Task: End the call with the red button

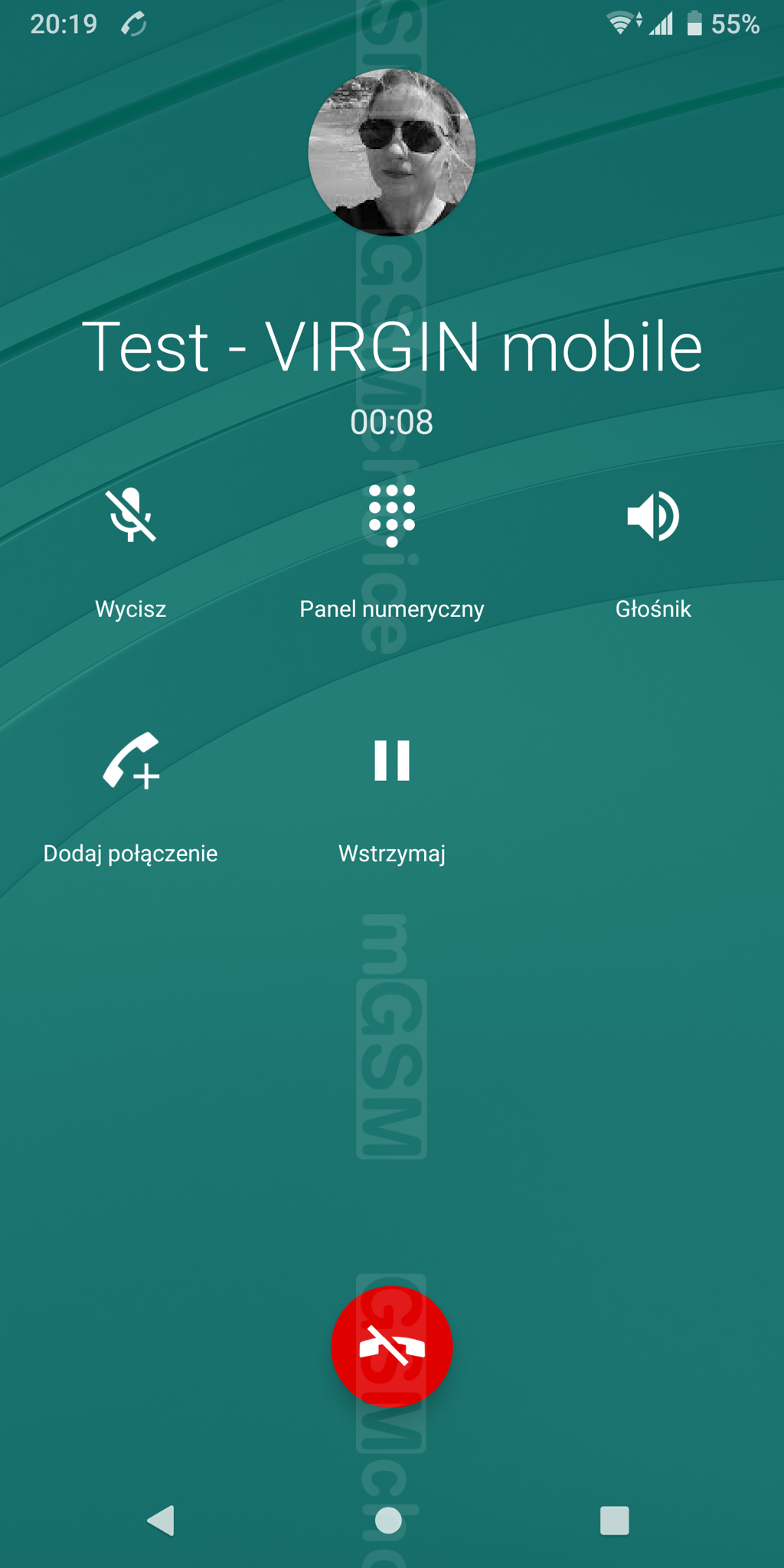Action: click(392, 1347)
